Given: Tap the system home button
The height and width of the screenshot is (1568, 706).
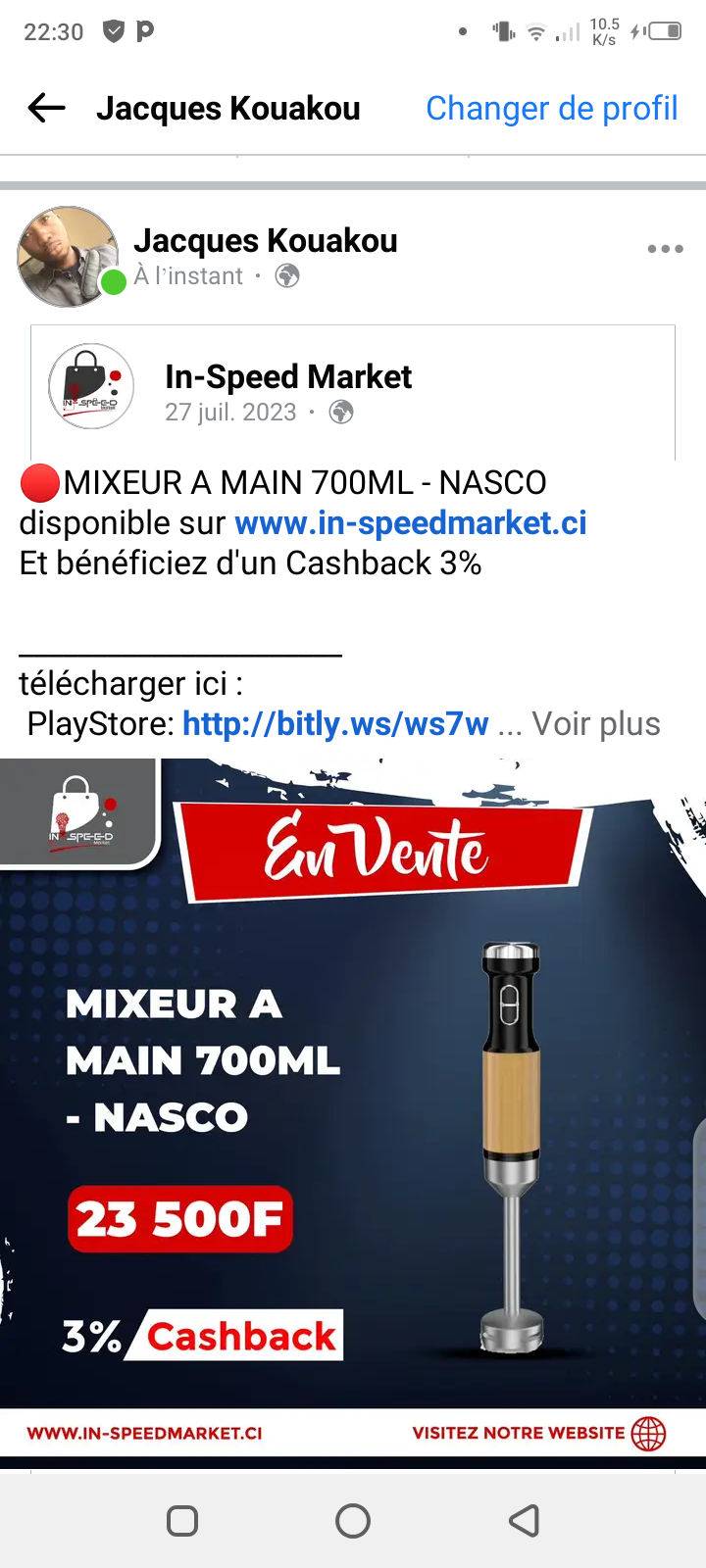Looking at the screenshot, I should [353, 1521].
